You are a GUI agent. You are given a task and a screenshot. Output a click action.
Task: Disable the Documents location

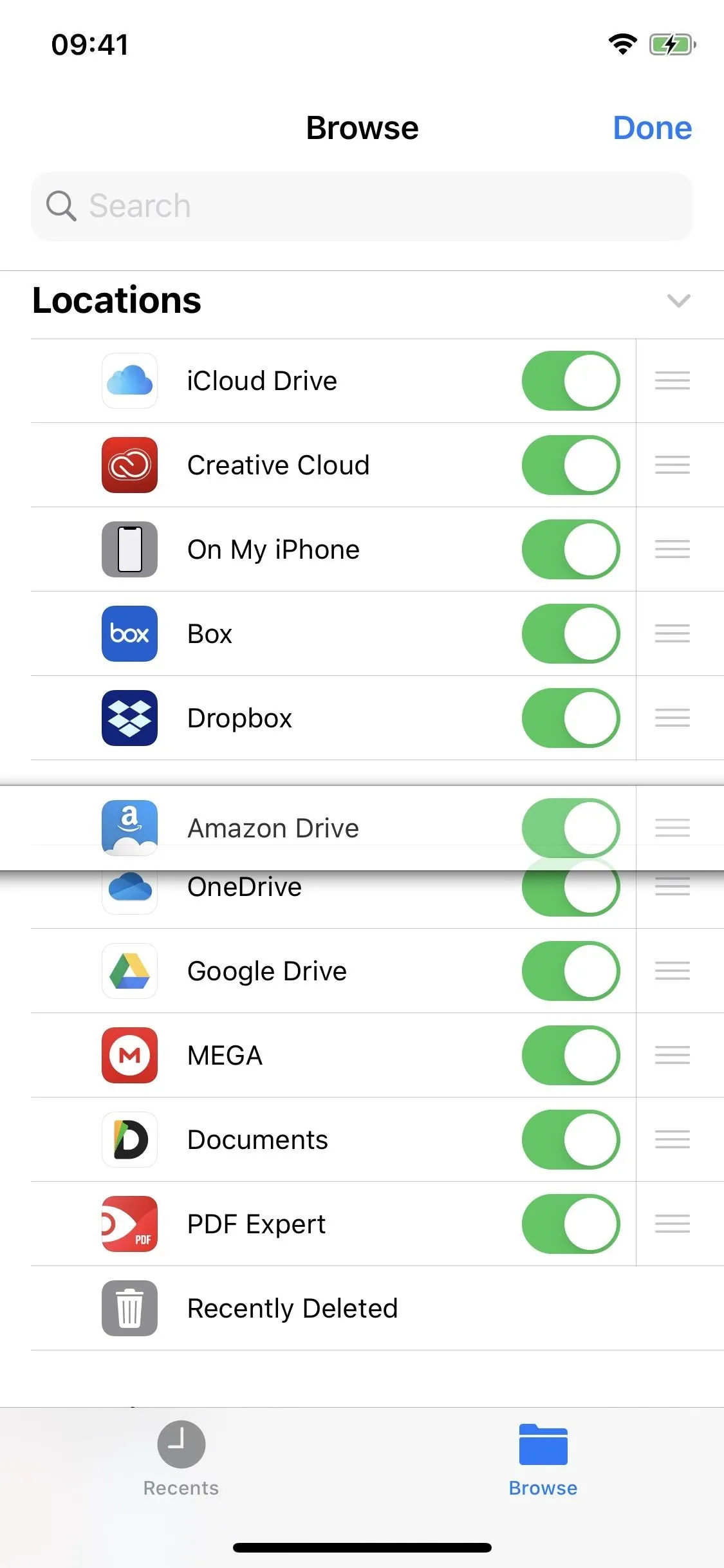click(x=571, y=1139)
